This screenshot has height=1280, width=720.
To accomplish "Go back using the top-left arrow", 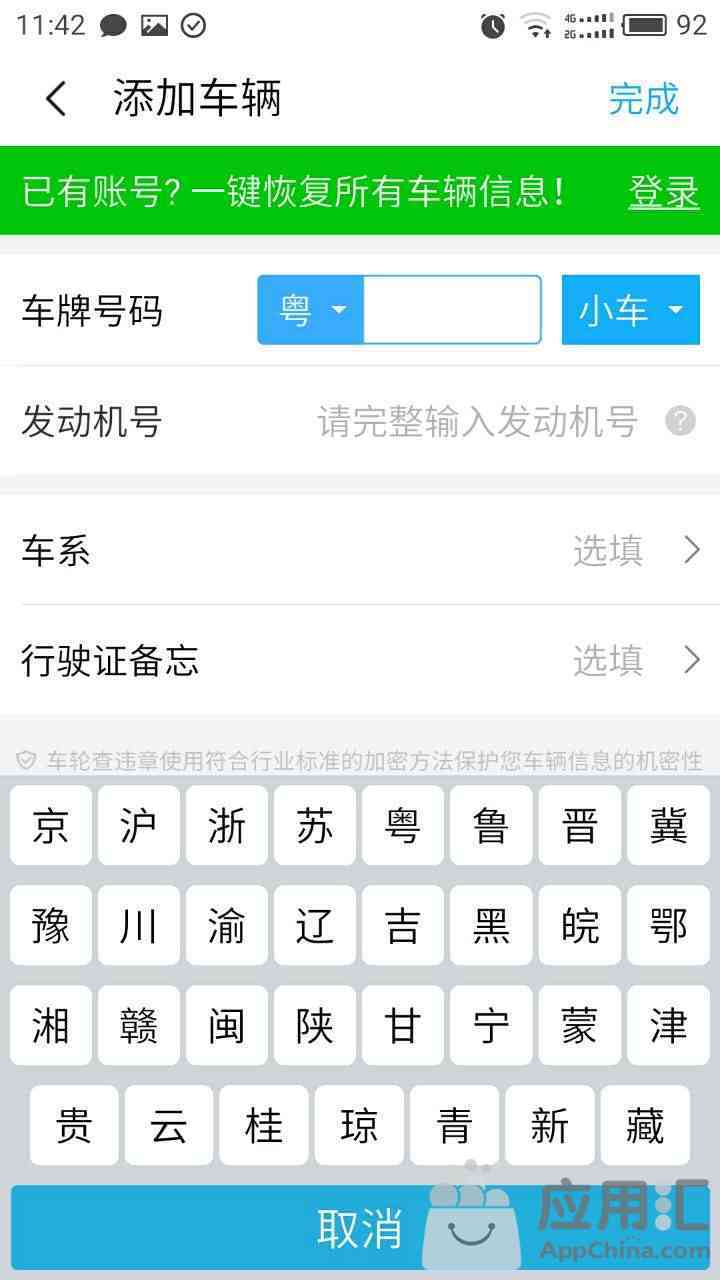I will (56, 98).
